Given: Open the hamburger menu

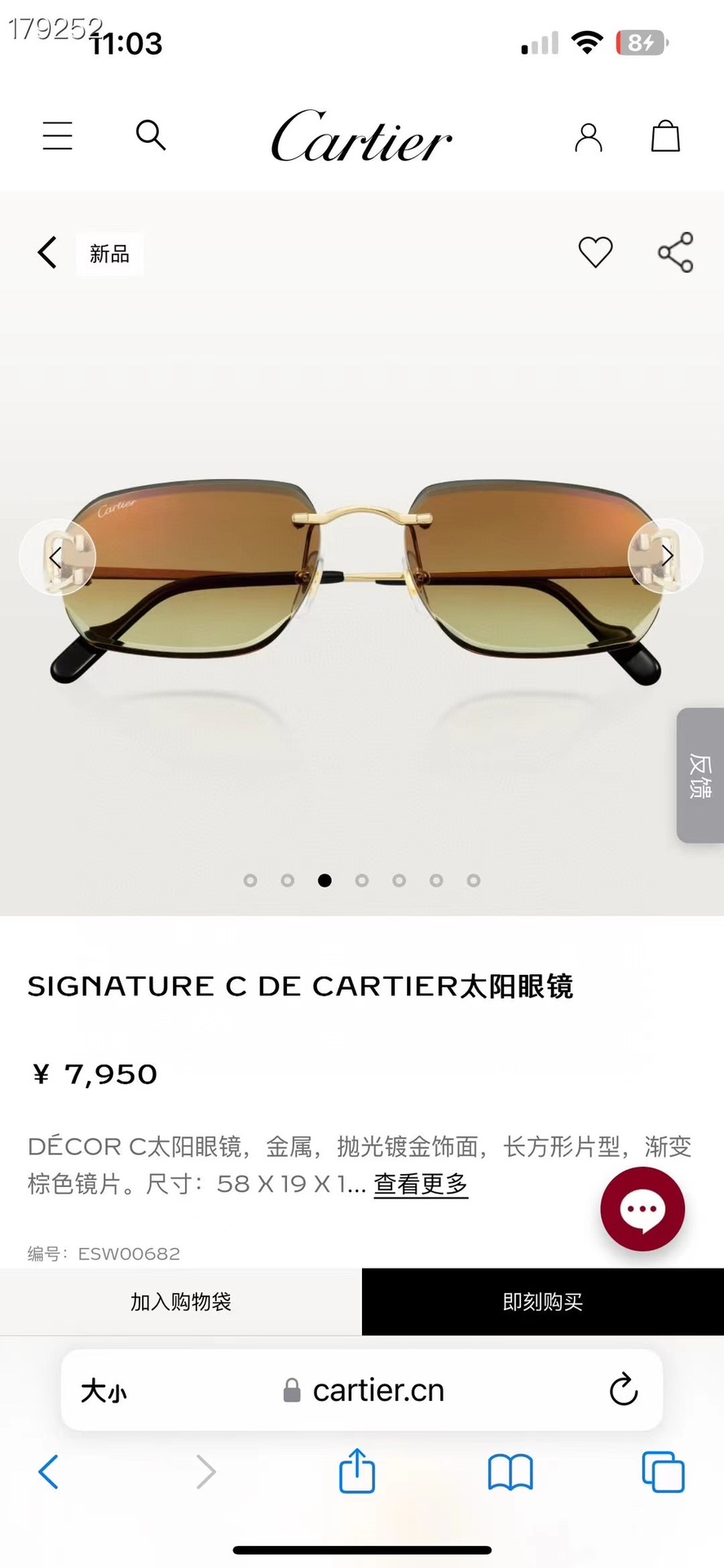Looking at the screenshot, I should [58, 135].
